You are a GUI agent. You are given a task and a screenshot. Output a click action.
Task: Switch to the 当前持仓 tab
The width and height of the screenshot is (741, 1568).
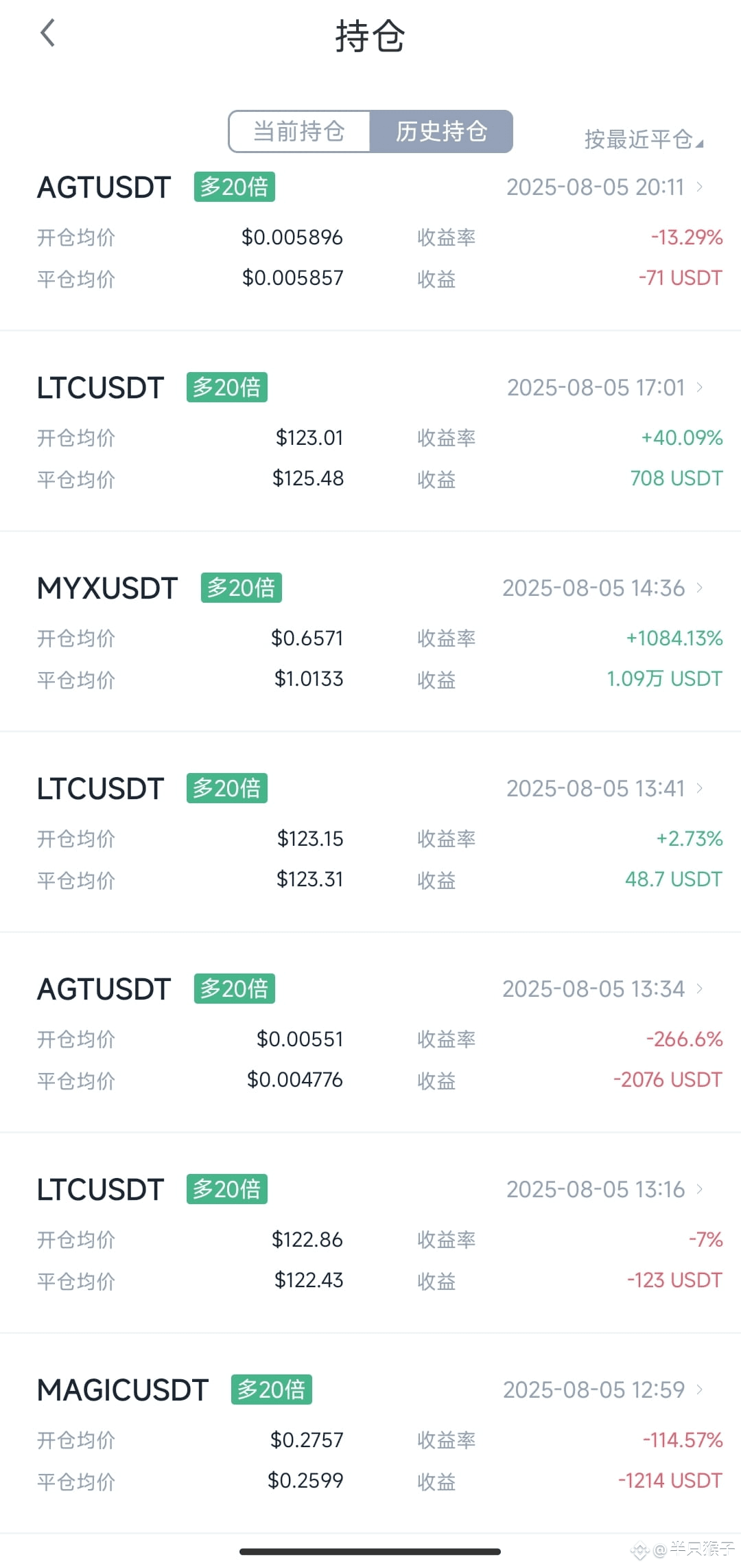[x=300, y=131]
